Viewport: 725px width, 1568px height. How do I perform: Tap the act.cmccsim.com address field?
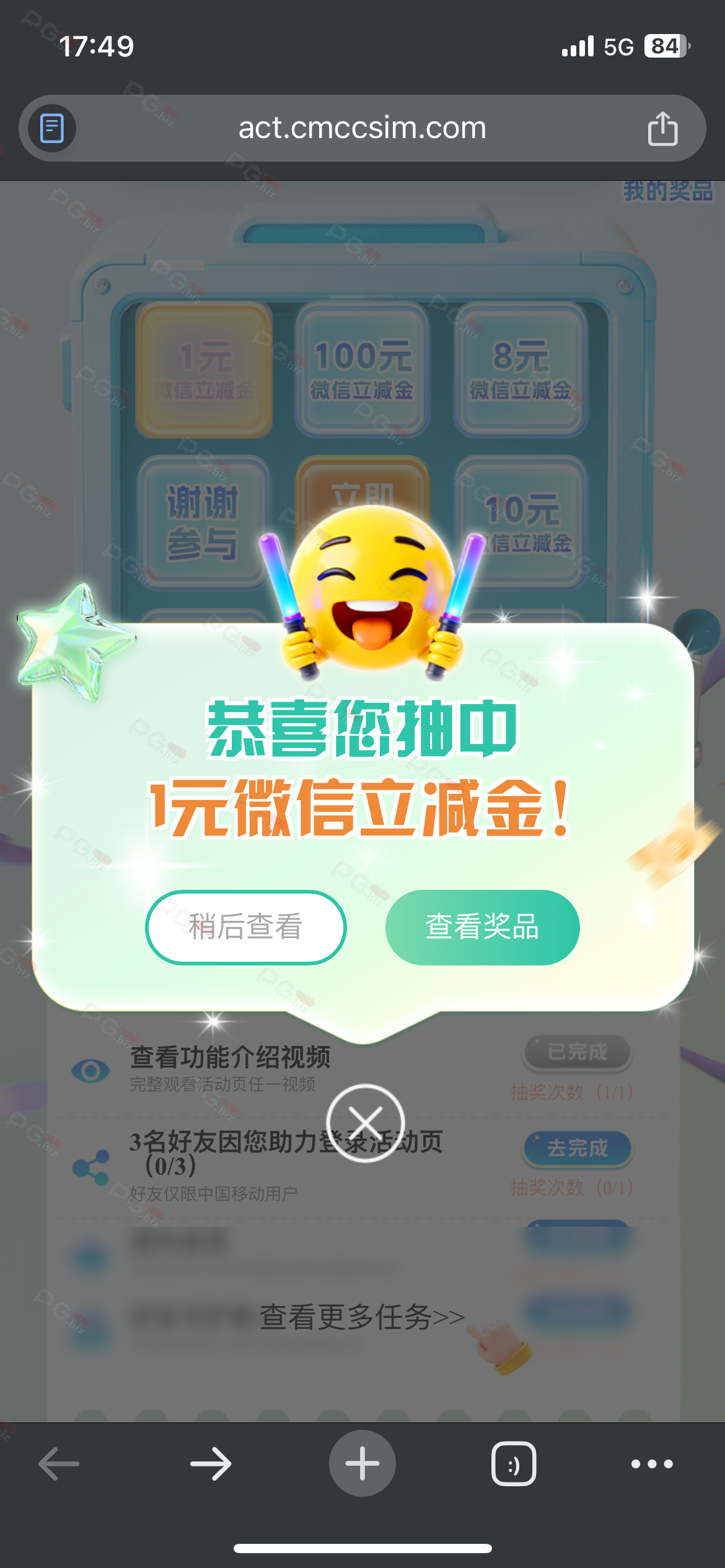pos(362,128)
